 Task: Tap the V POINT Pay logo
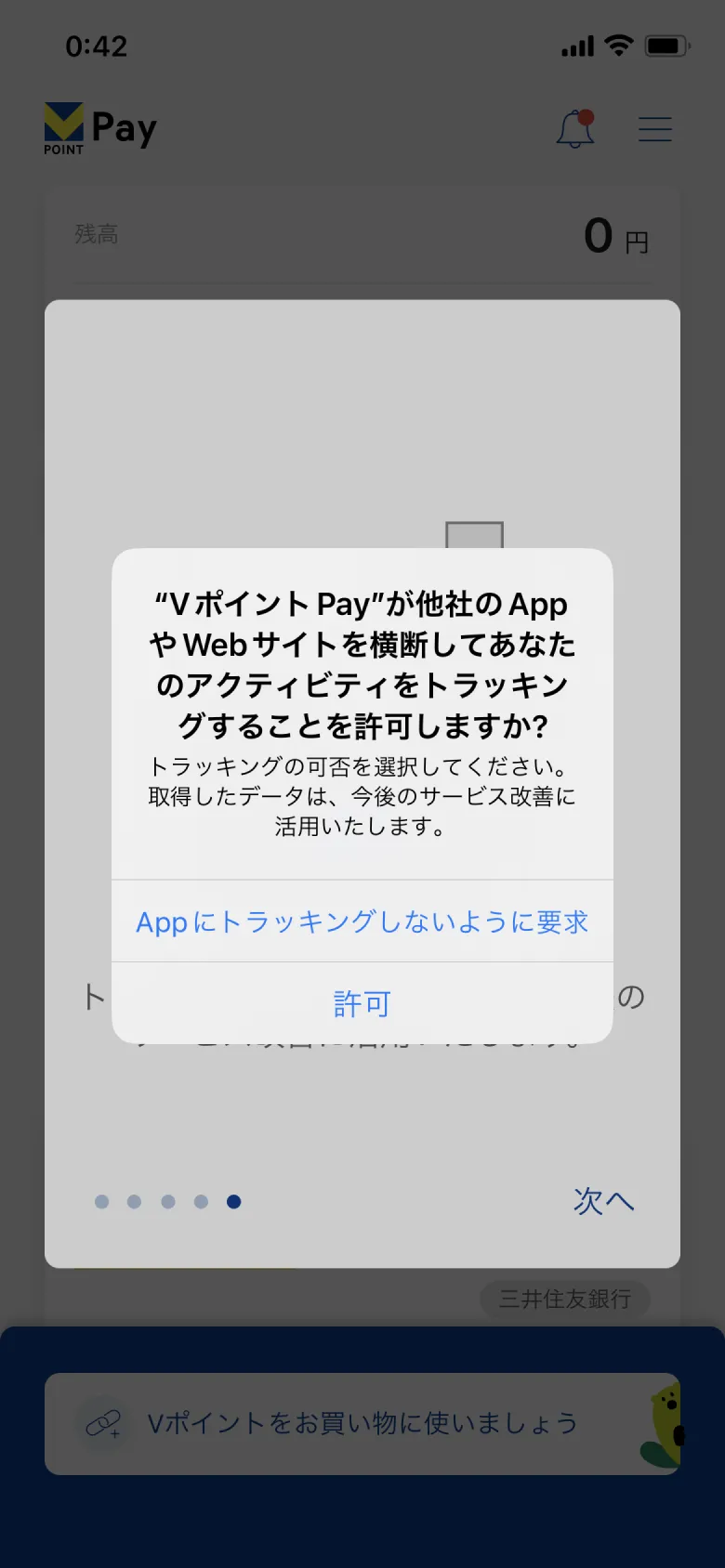pyautogui.click(x=98, y=128)
